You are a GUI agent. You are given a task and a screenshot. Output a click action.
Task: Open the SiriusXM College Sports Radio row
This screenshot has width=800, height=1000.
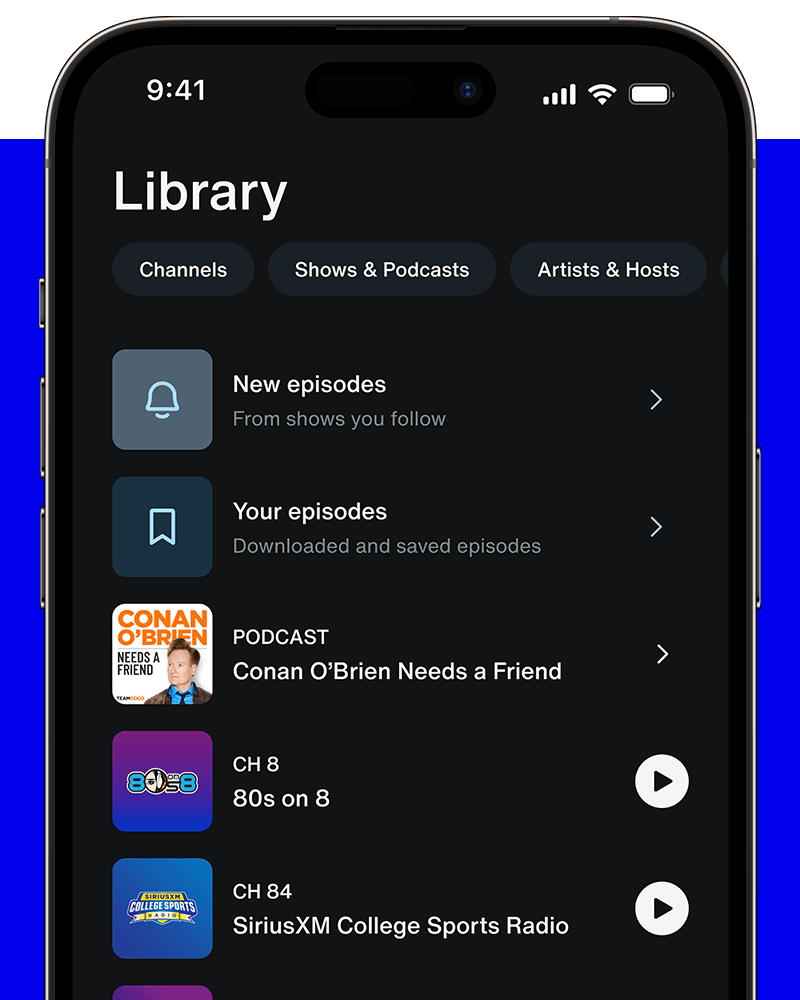coord(400,908)
